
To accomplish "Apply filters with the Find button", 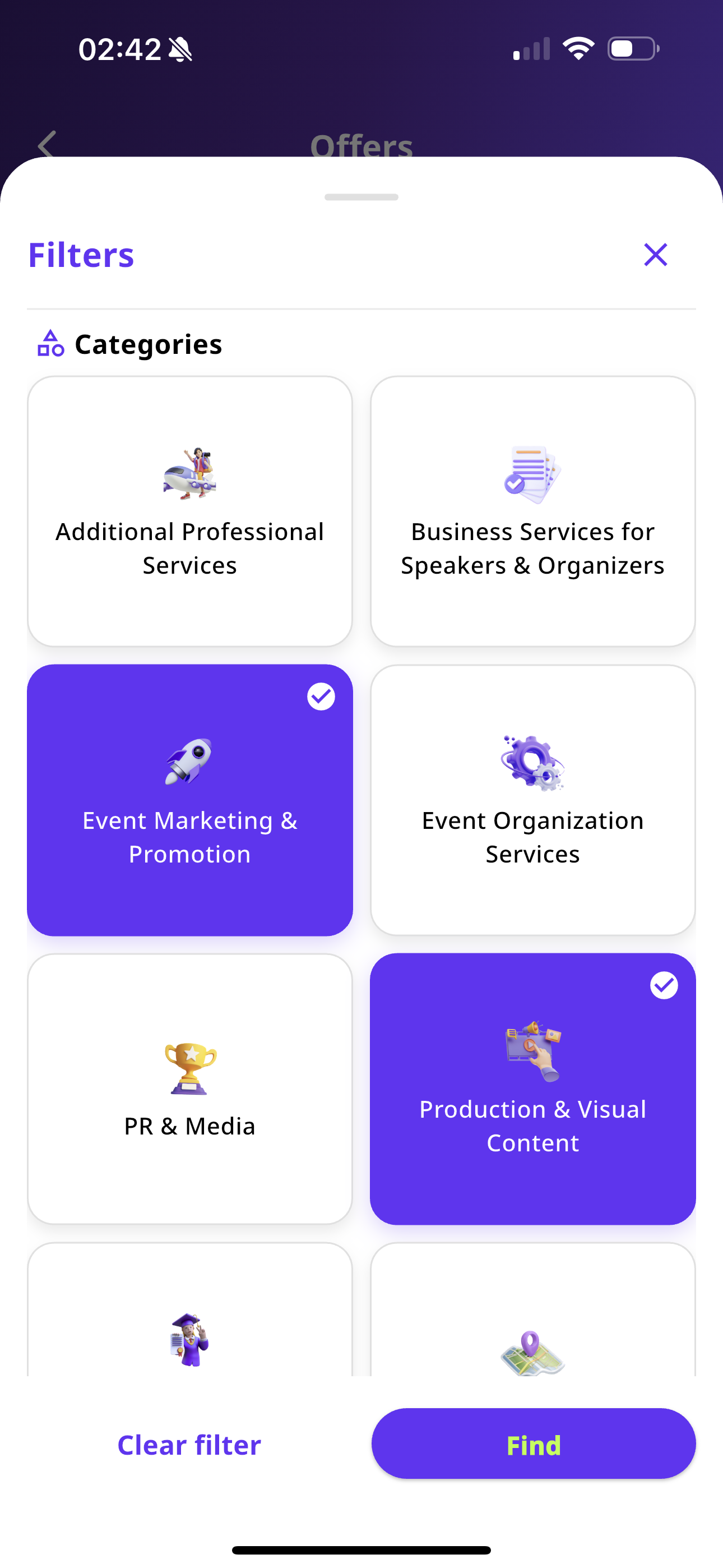I will (x=533, y=1444).
